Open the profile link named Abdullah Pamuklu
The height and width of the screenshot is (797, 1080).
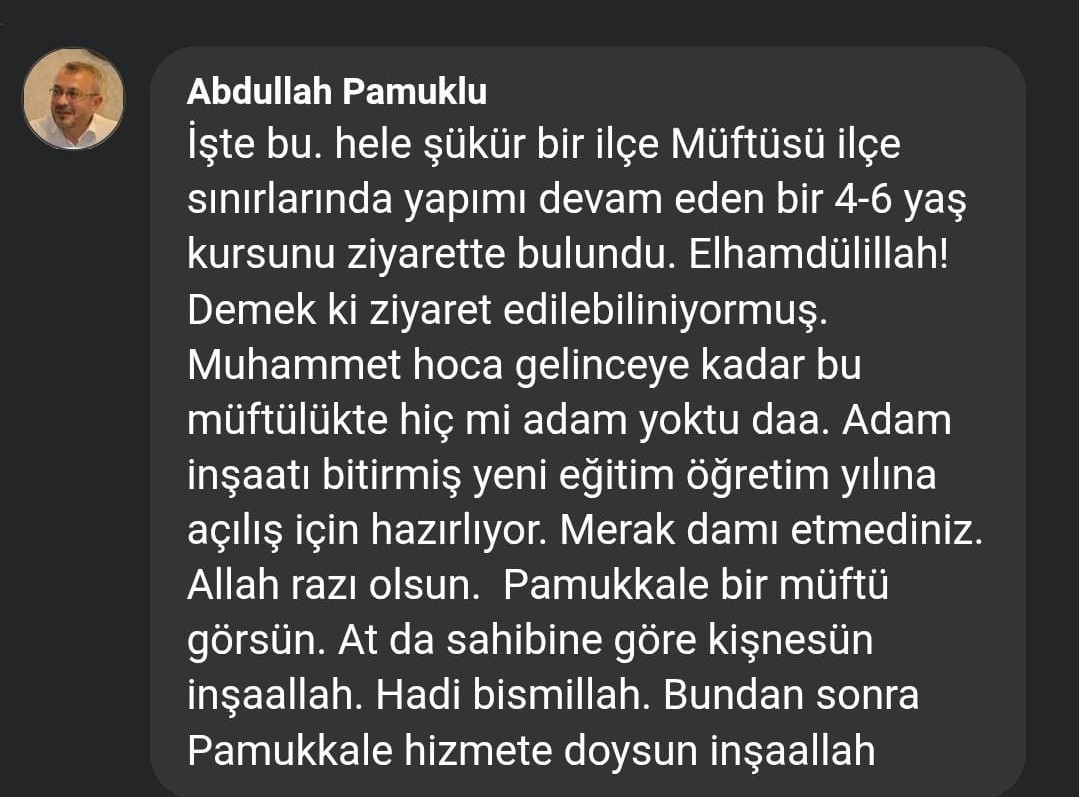click(337, 92)
